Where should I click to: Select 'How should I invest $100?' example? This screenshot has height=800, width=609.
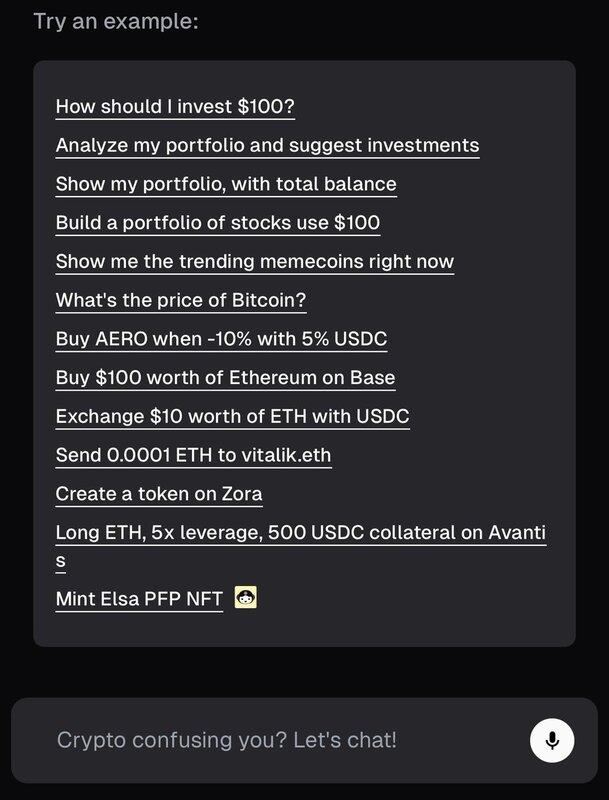tap(175, 106)
